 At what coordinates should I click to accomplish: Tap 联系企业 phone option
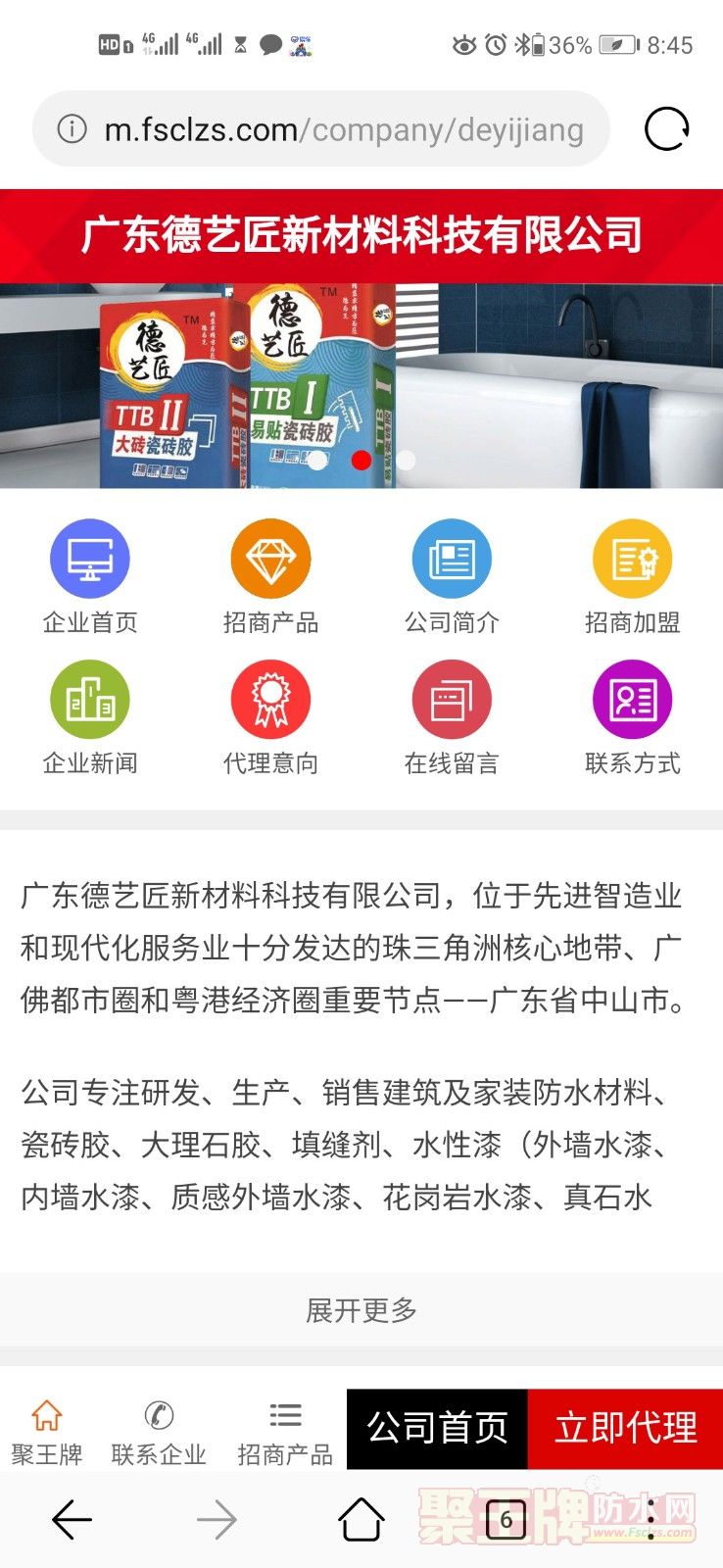point(159,1431)
